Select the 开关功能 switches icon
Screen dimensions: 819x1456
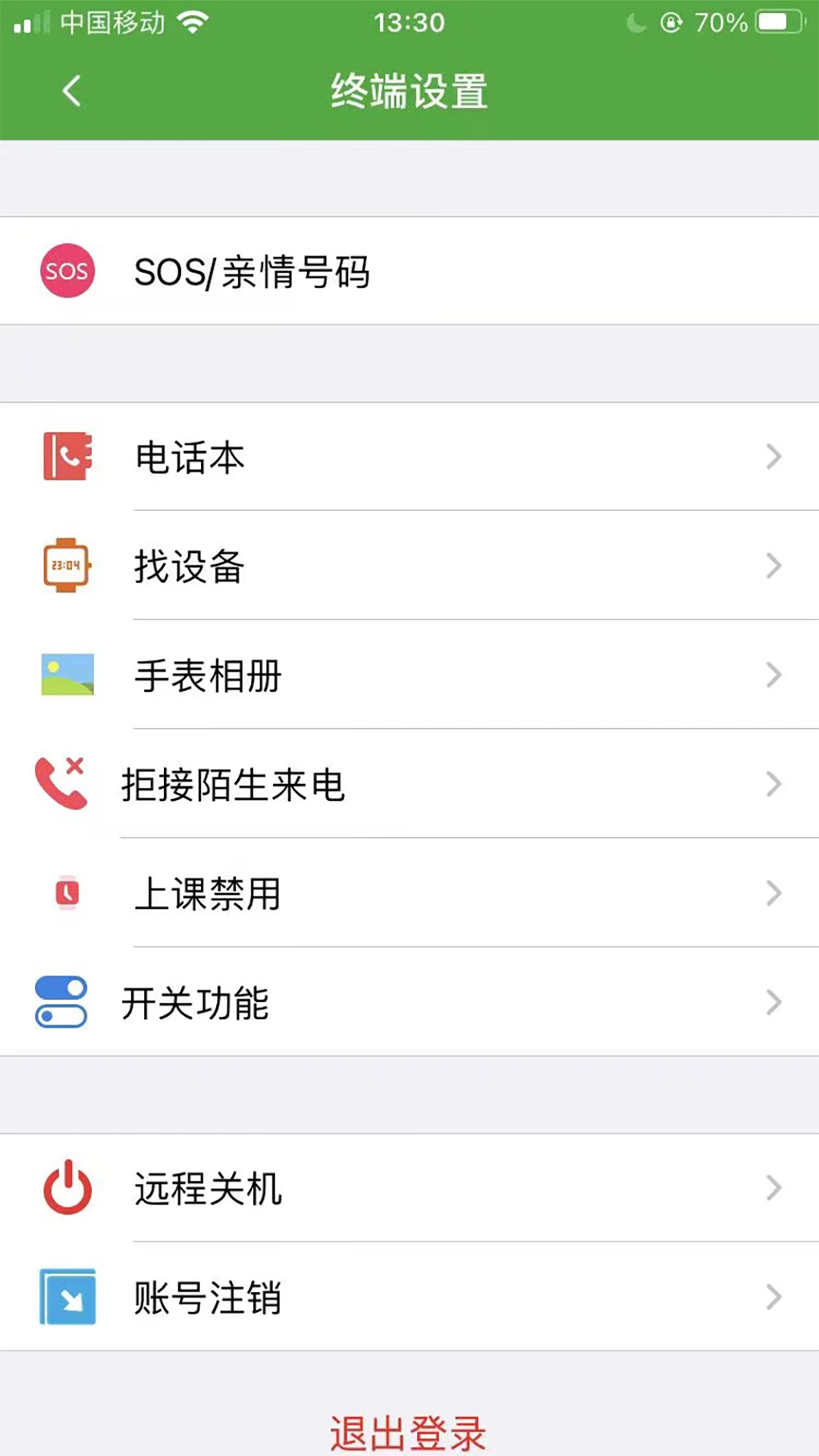point(61,1003)
